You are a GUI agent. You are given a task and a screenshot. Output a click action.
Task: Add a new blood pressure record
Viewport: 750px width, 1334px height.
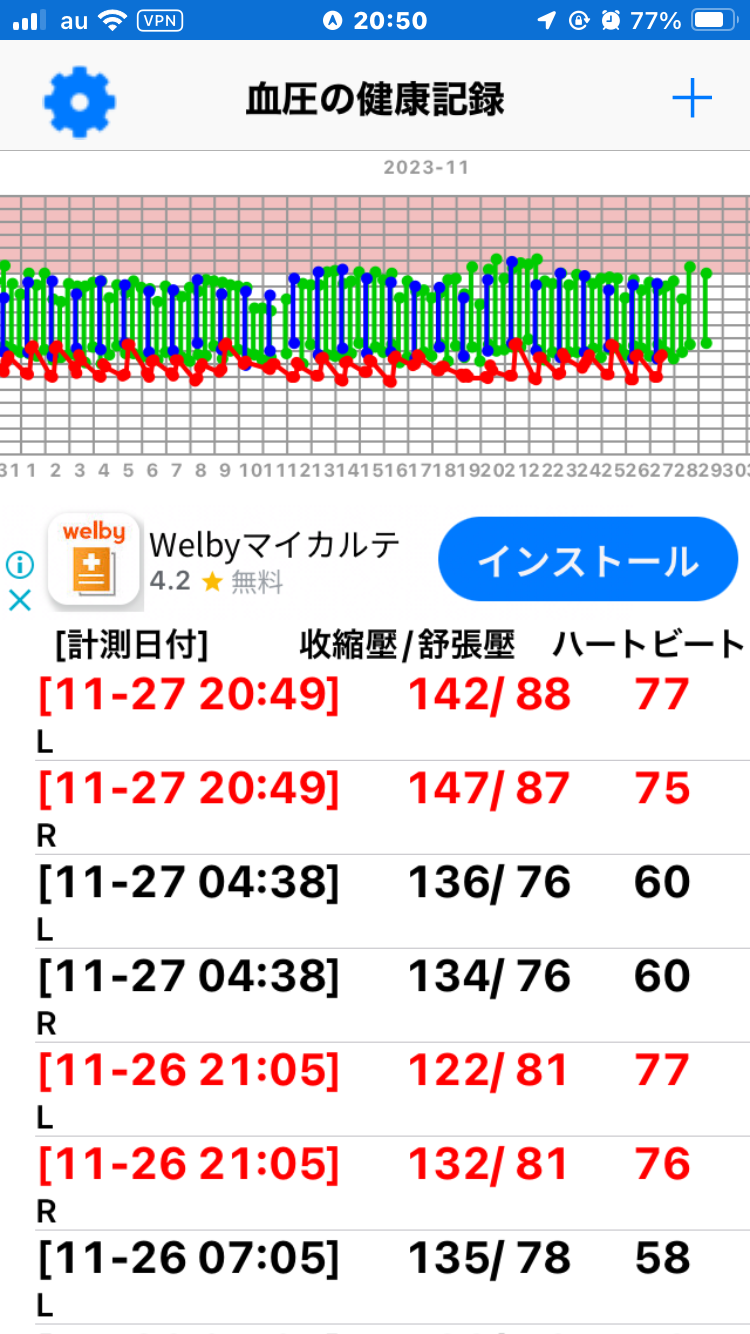[691, 99]
